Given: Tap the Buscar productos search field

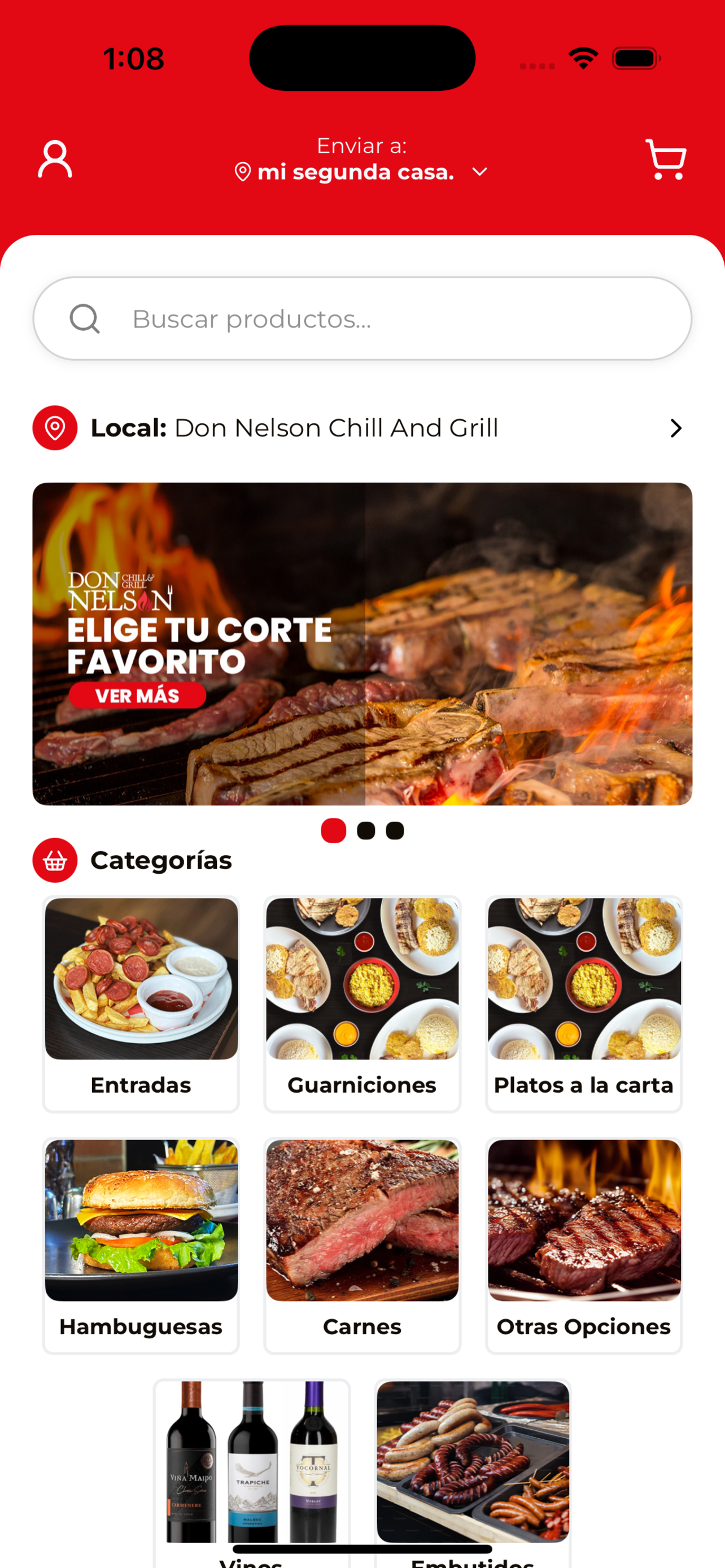Looking at the screenshot, I should tap(362, 318).
